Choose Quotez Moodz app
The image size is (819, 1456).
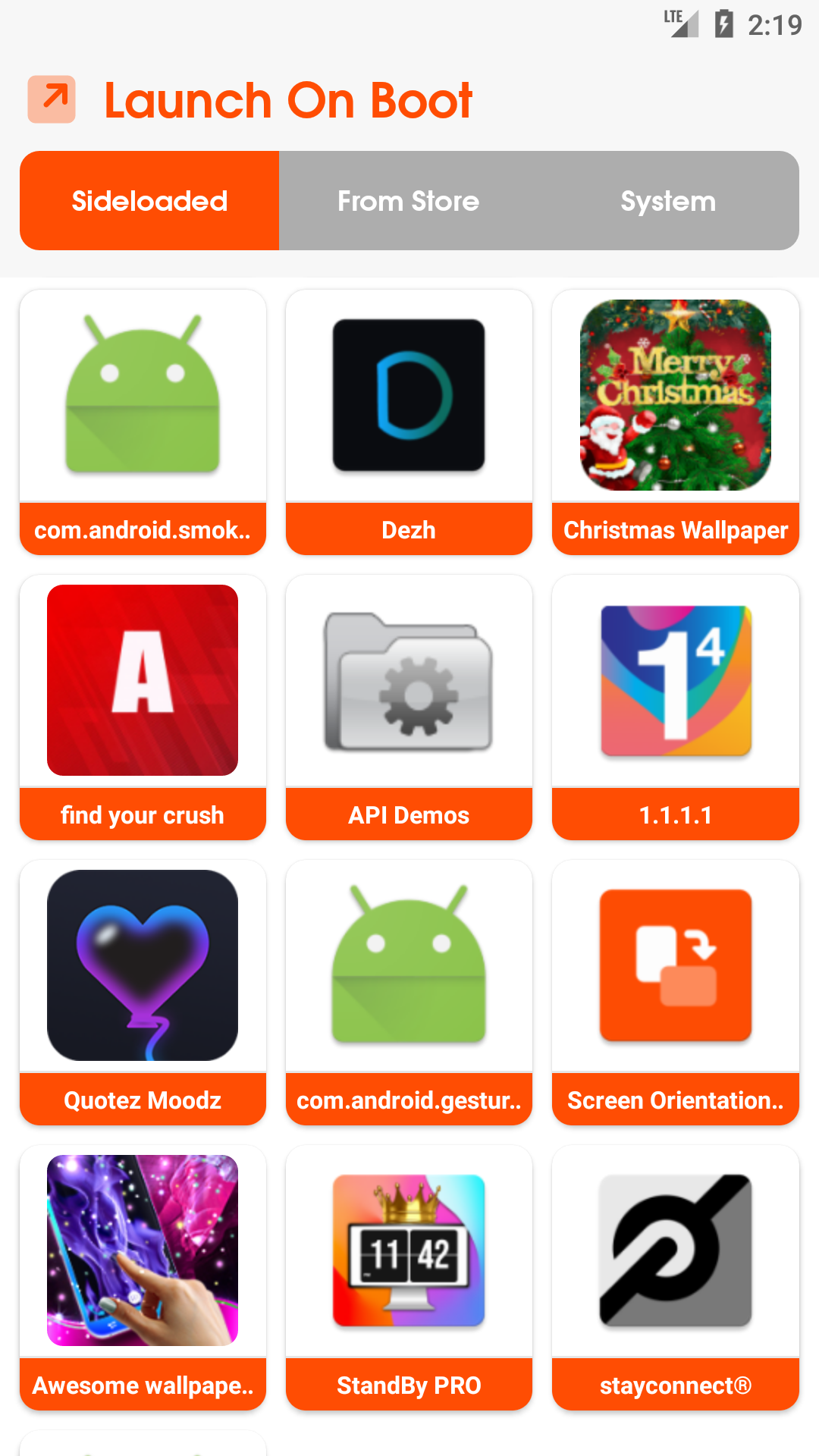143,992
